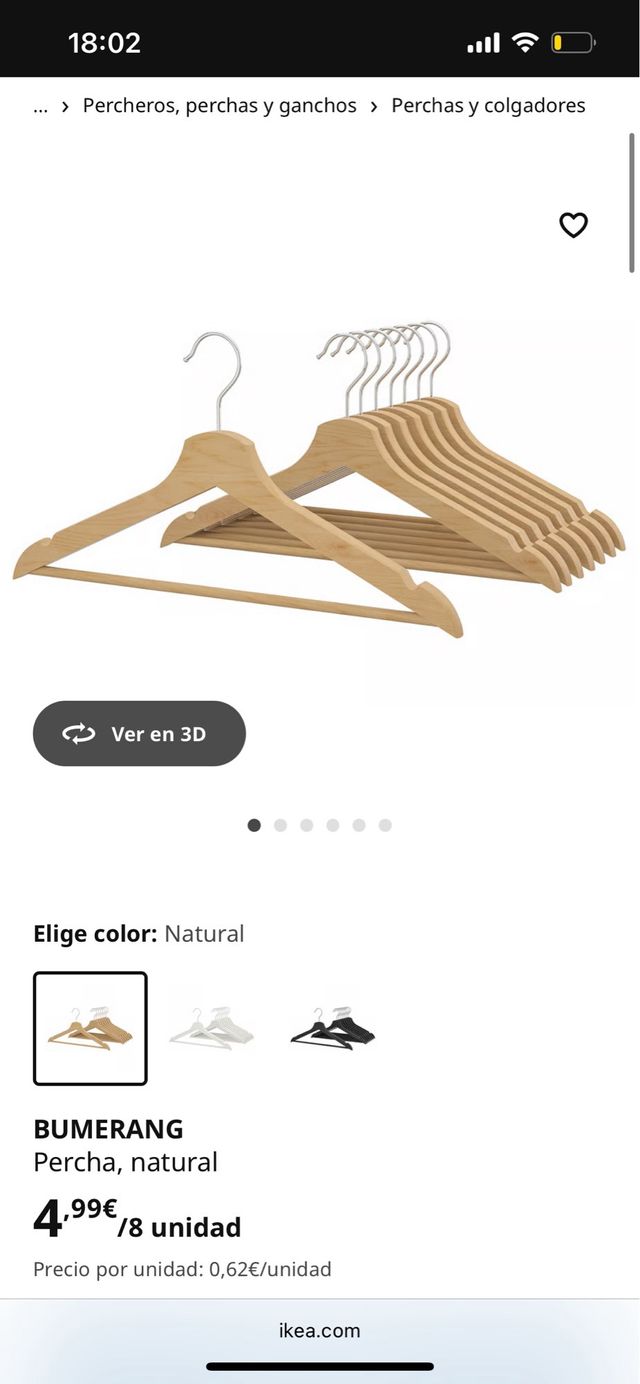Expand the collapsed breadcrumb ellipsis

click(x=40, y=106)
